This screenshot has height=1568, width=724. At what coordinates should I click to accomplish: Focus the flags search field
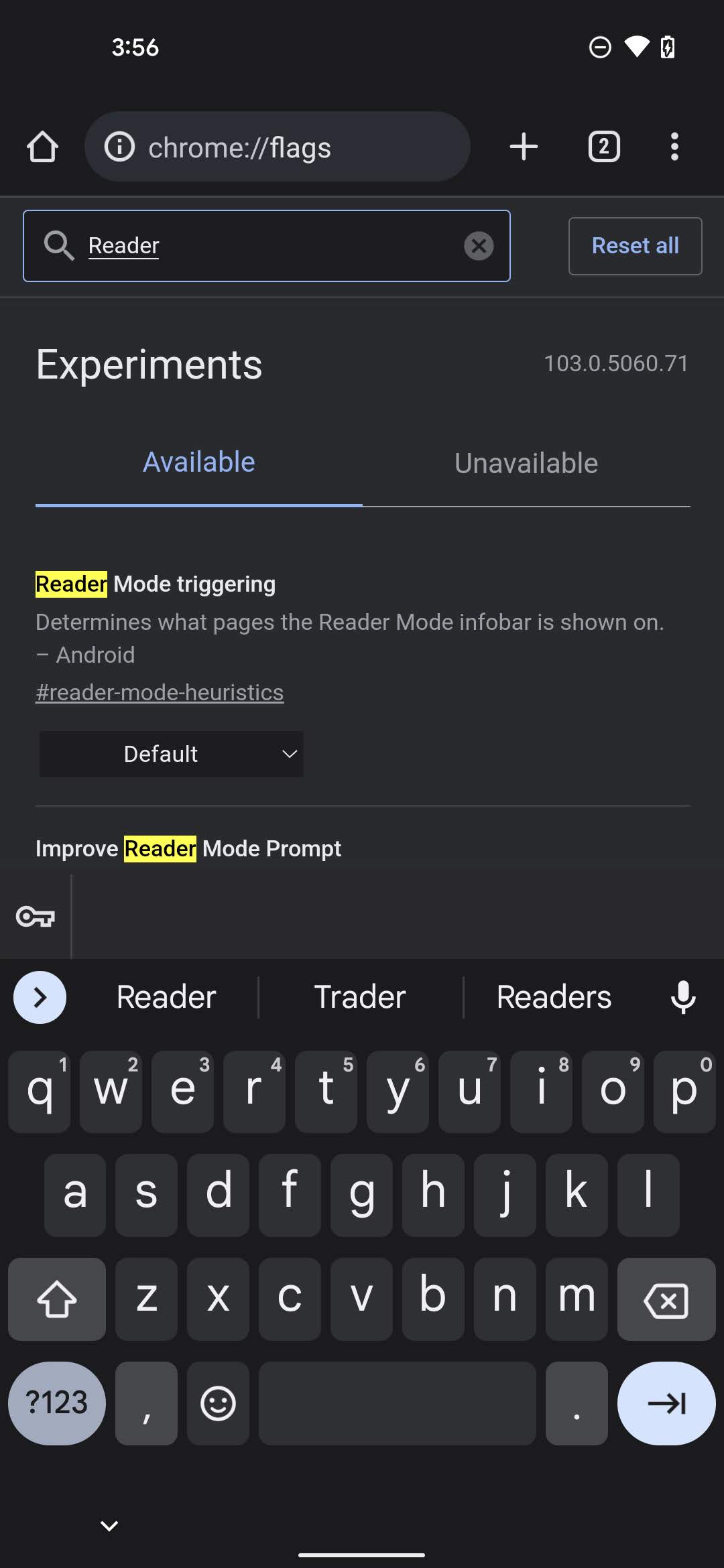coord(268,246)
